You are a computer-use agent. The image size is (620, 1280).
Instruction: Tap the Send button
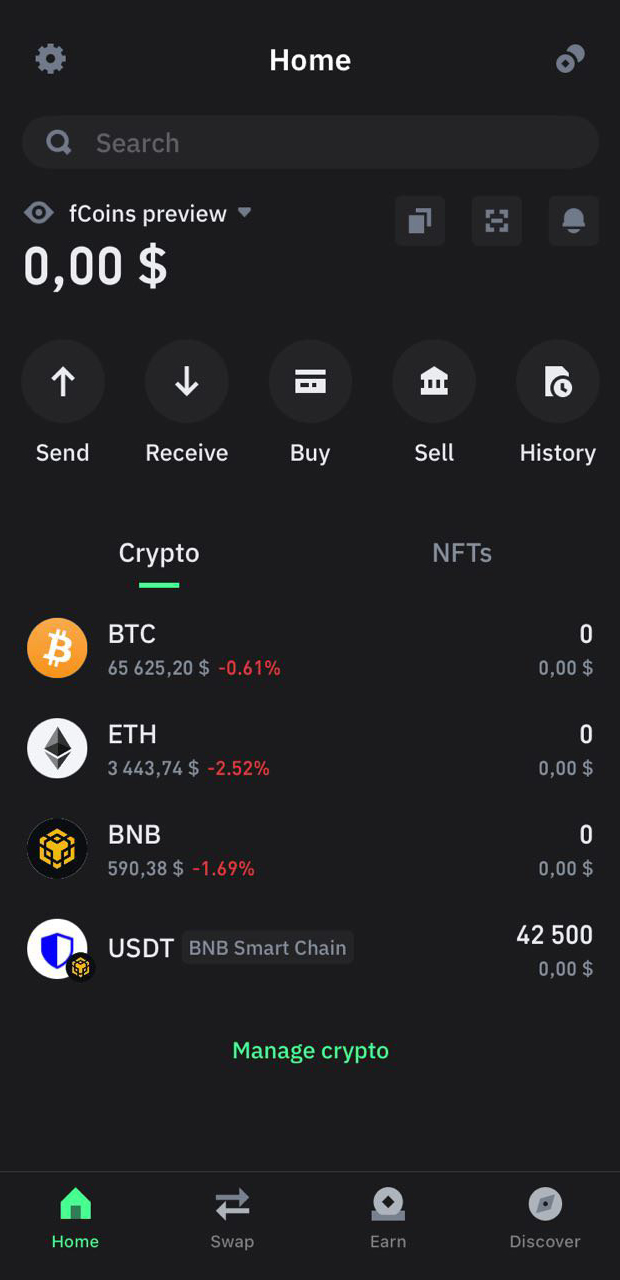coord(63,382)
